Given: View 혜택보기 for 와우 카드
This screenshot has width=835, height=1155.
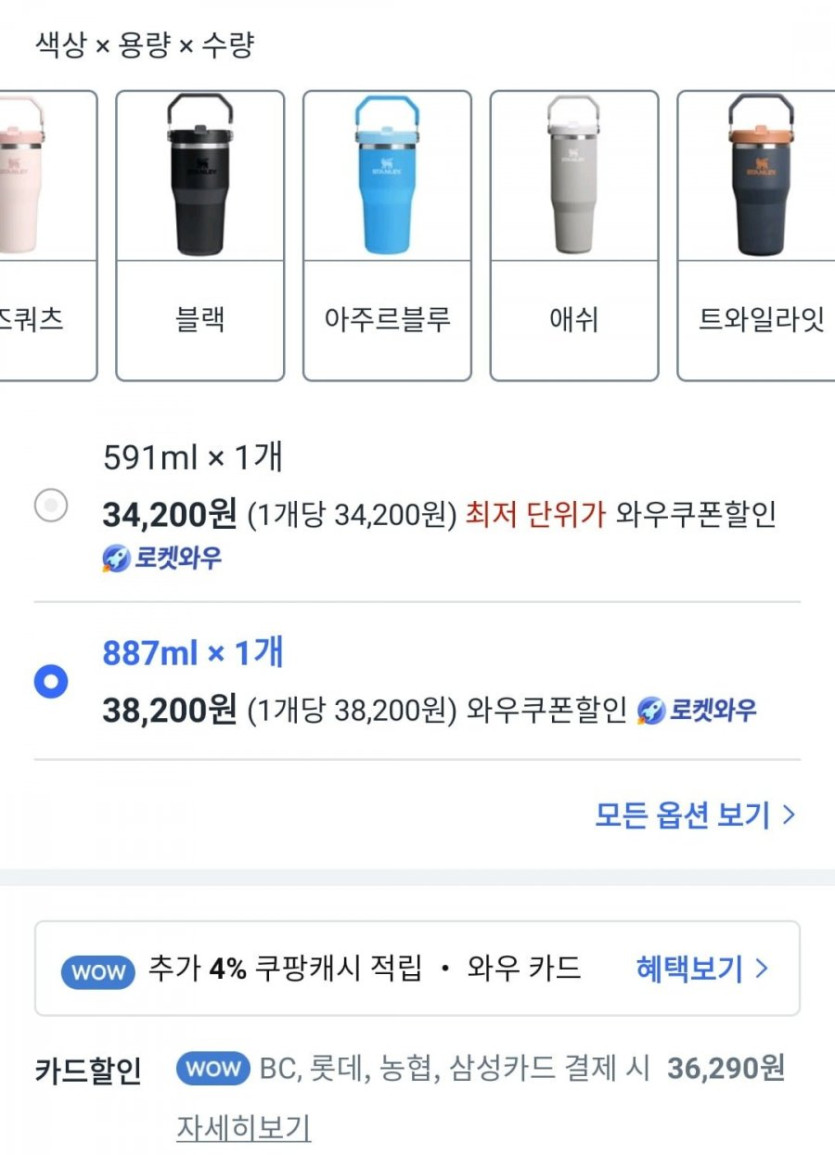Looking at the screenshot, I should tap(702, 968).
